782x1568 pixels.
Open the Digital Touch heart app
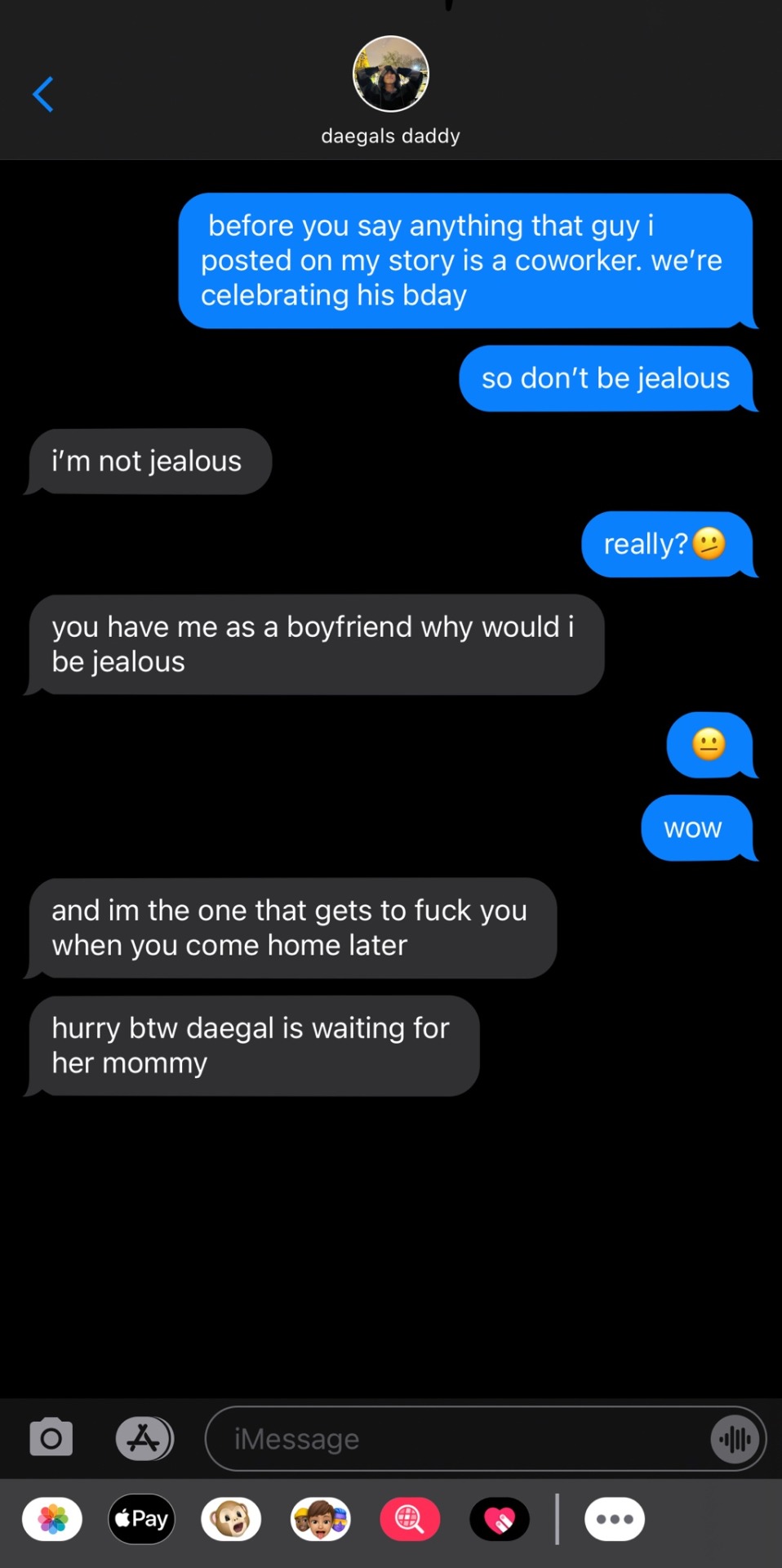point(500,1519)
